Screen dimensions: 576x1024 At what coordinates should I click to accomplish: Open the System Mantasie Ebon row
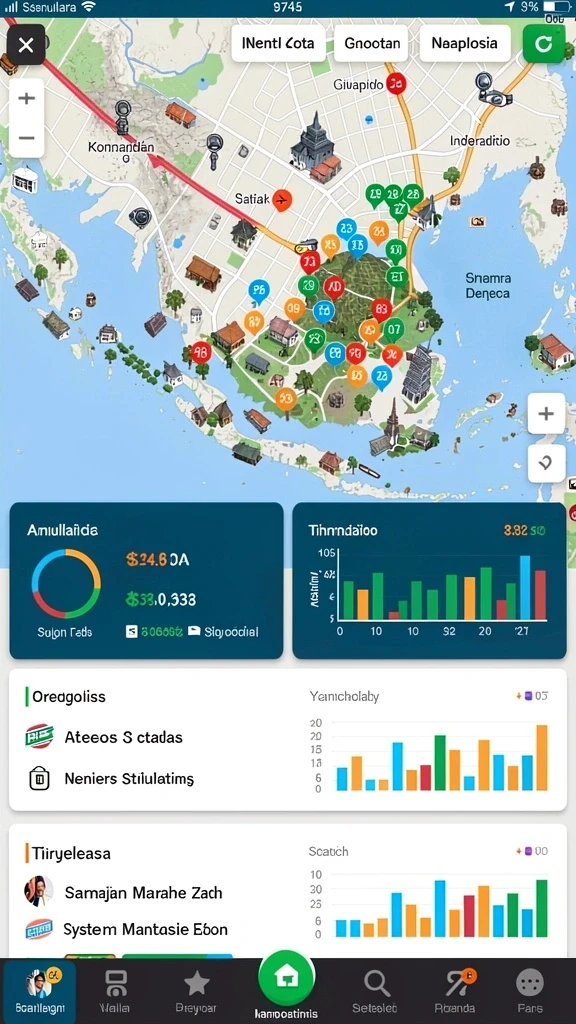point(127,929)
